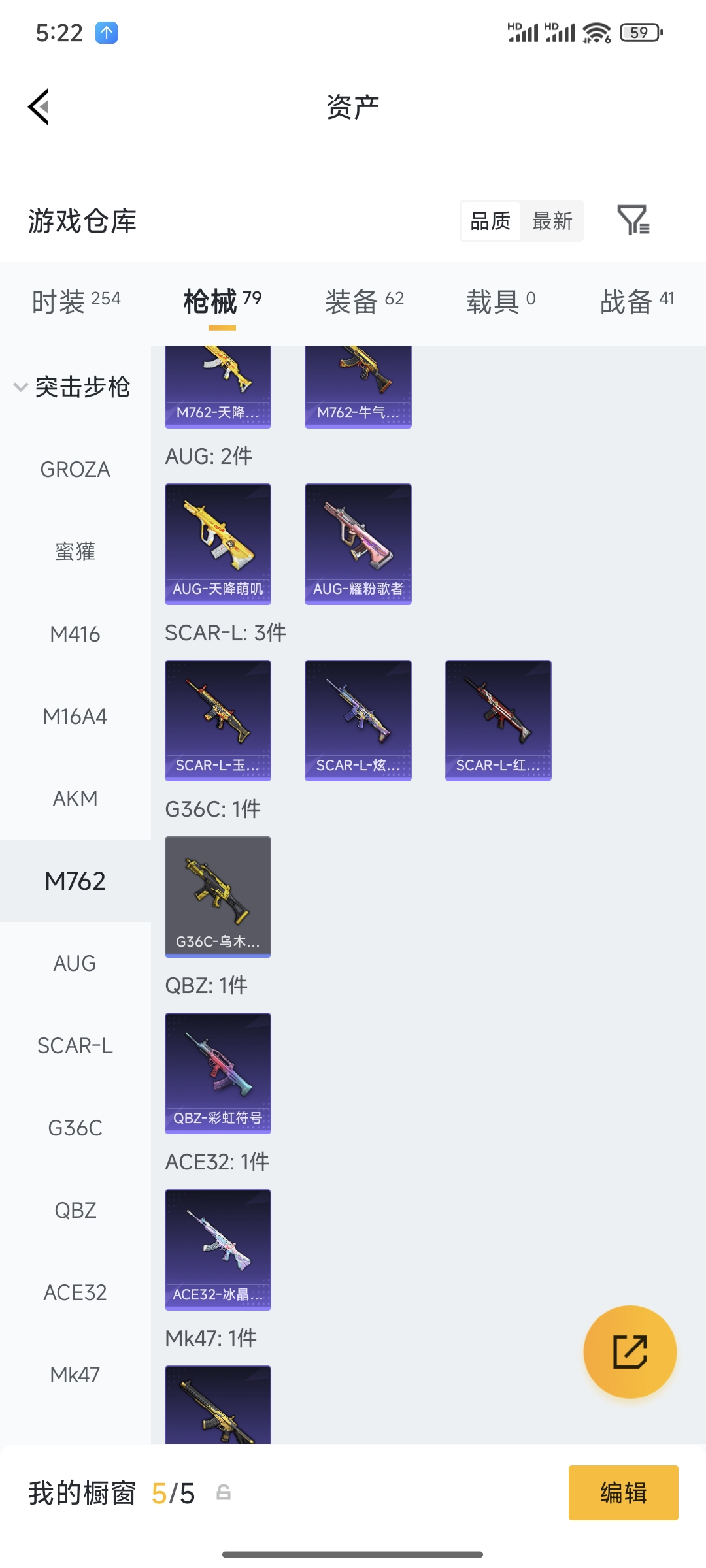Open the filter icon beside 最新
This screenshot has height=1568, width=706.
click(x=633, y=220)
